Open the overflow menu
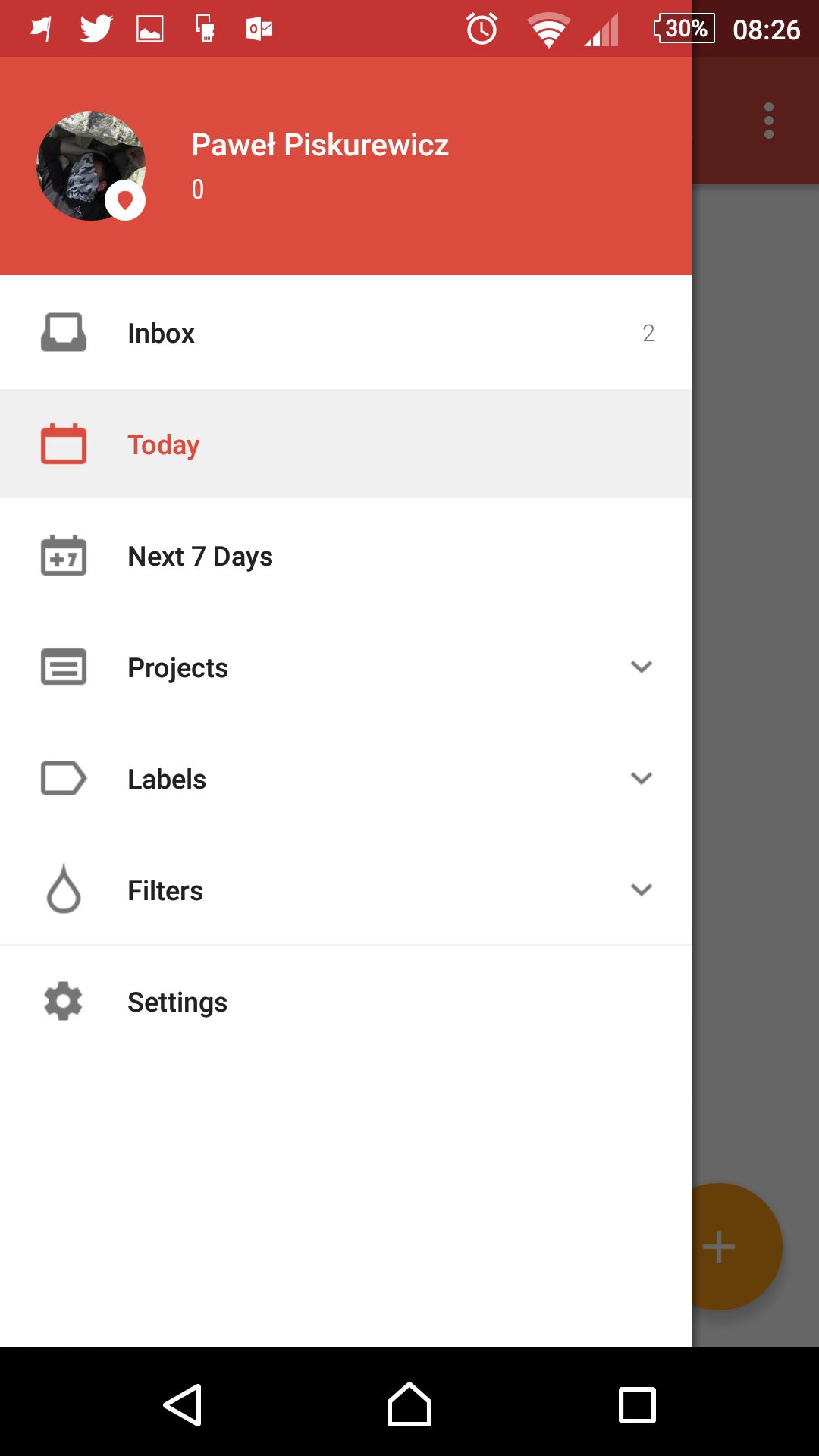 [x=769, y=121]
